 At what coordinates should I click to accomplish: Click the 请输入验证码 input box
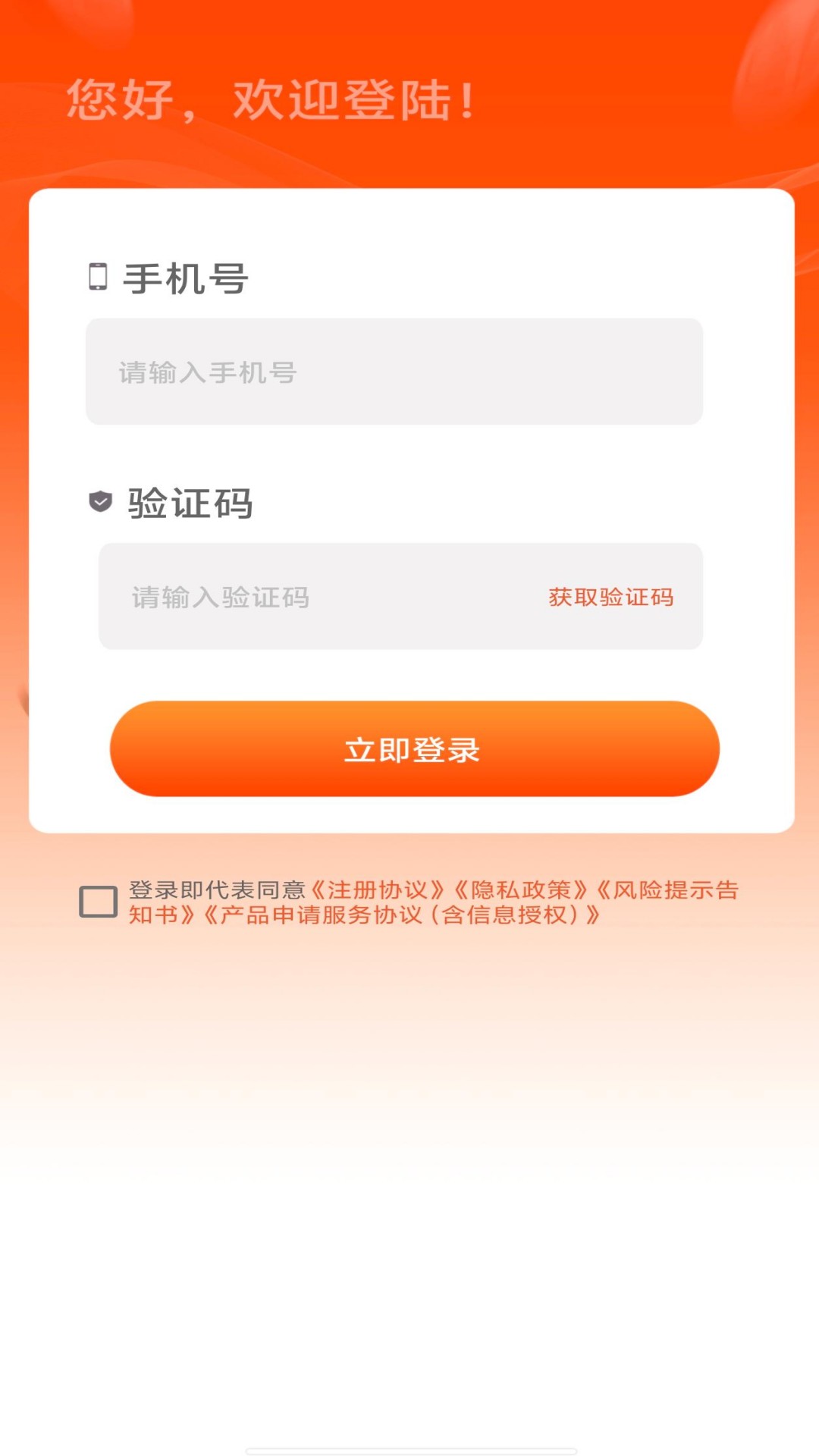point(303,597)
